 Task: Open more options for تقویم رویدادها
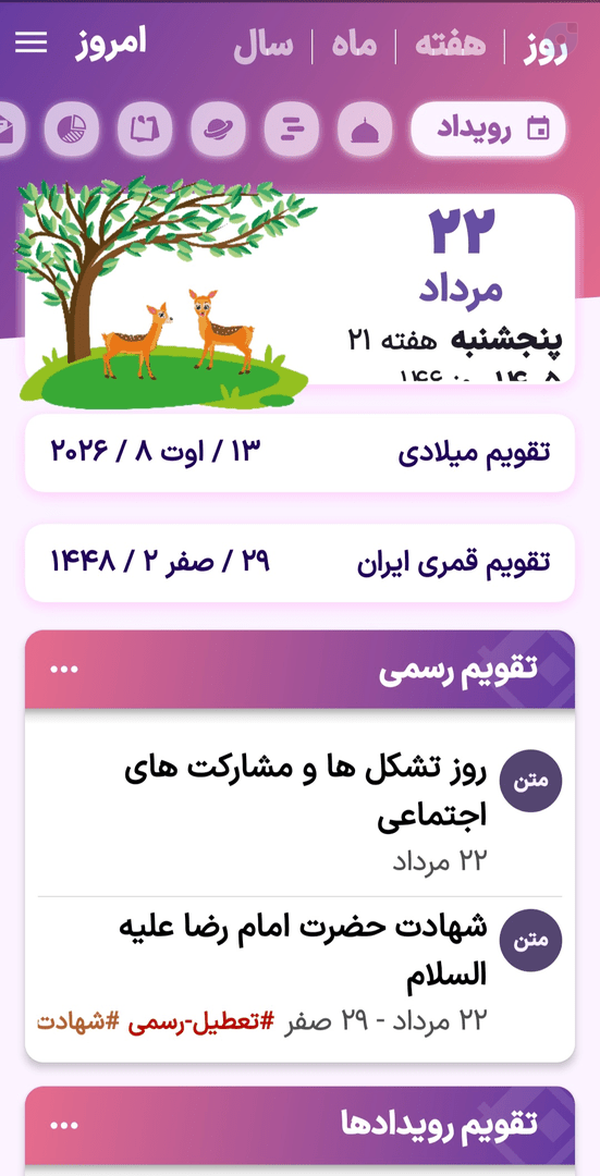tap(64, 1125)
